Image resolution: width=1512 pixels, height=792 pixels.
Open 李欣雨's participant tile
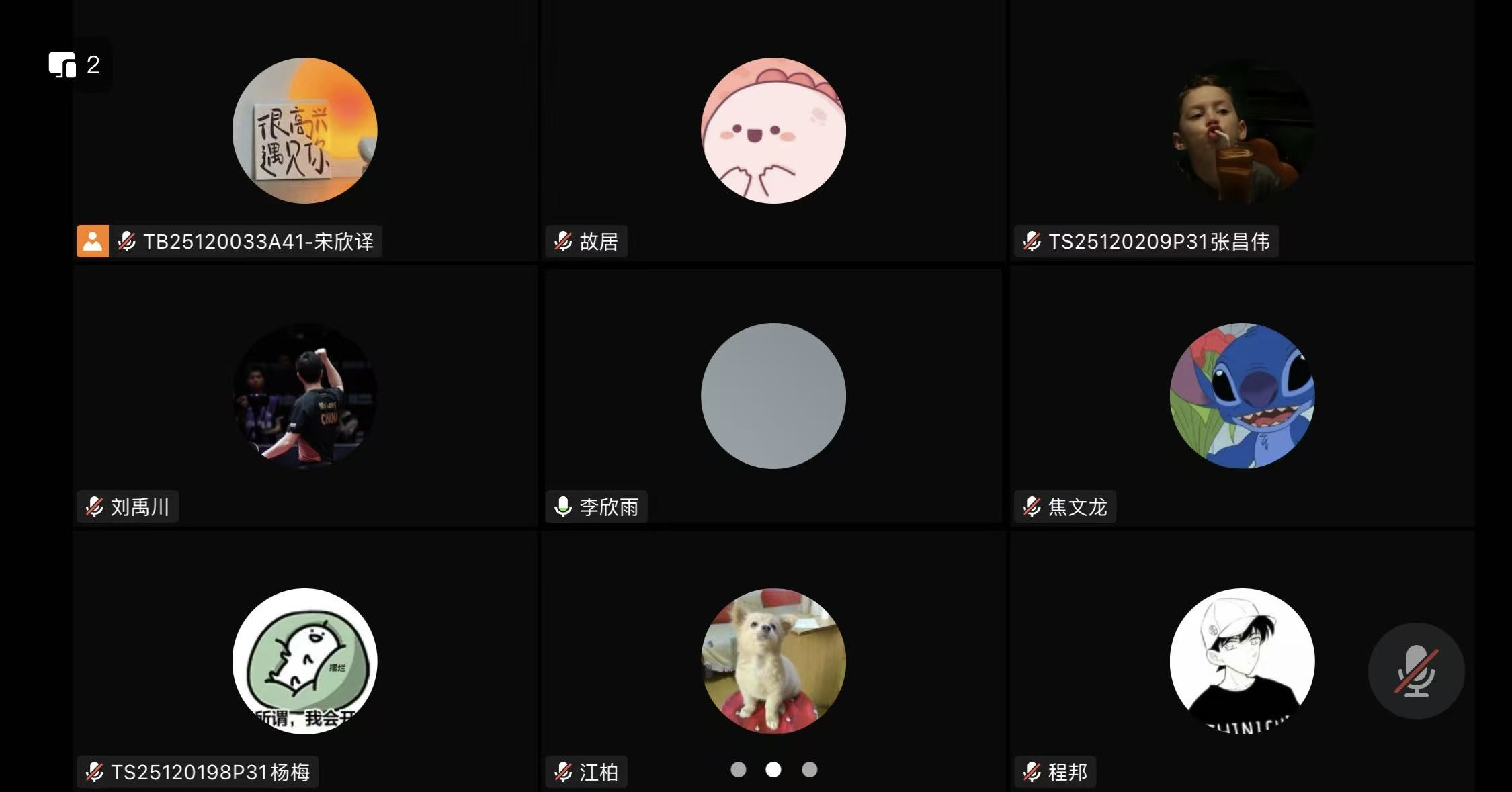pyautogui.click(x=773, y=396)
